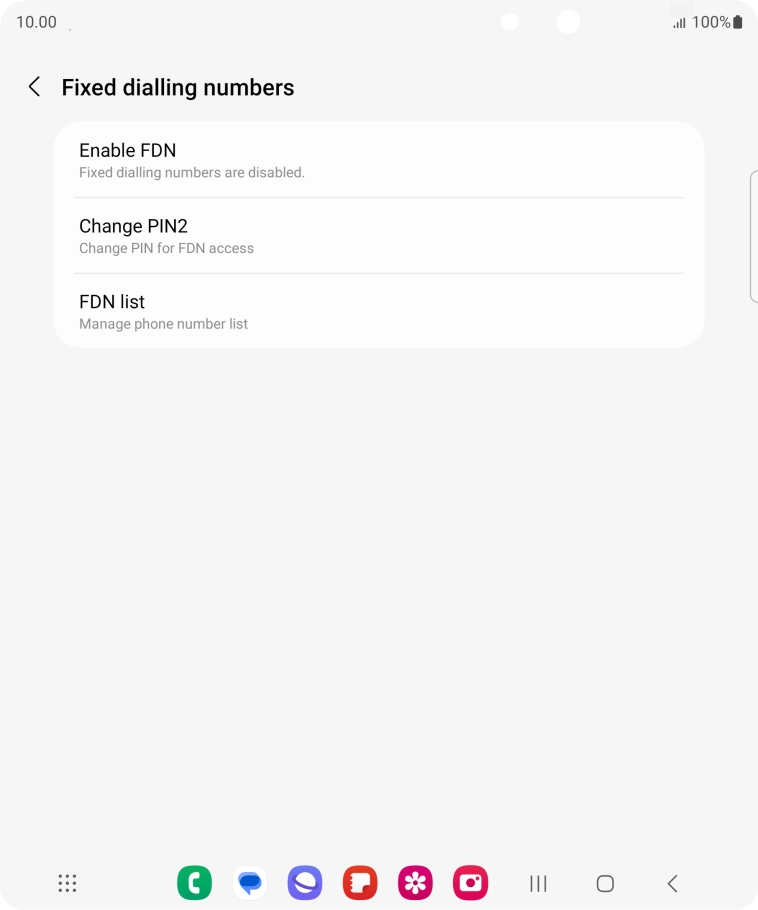Launch the Messages app from the taskbar

click(x=250, y=883)
